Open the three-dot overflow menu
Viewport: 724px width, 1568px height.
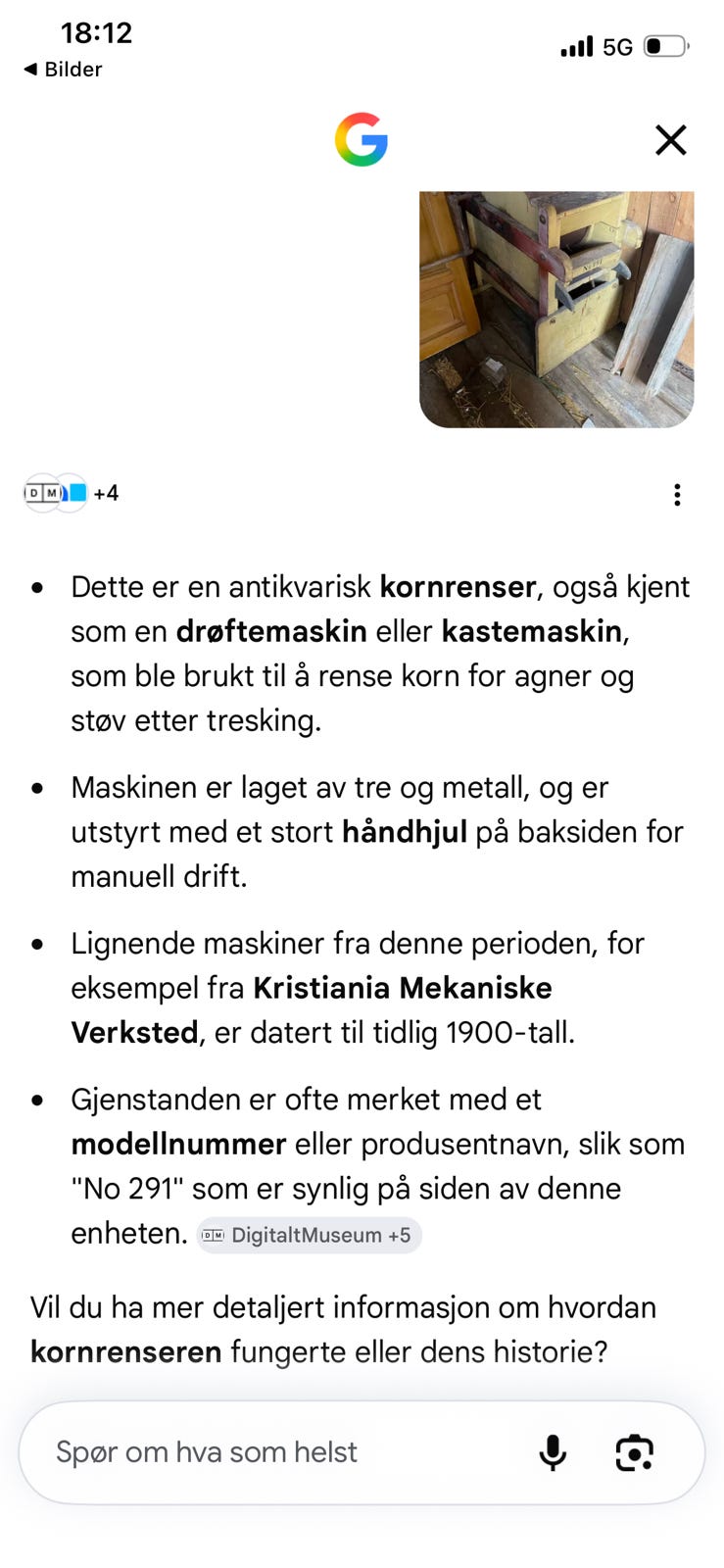click(x=677, y=495)
